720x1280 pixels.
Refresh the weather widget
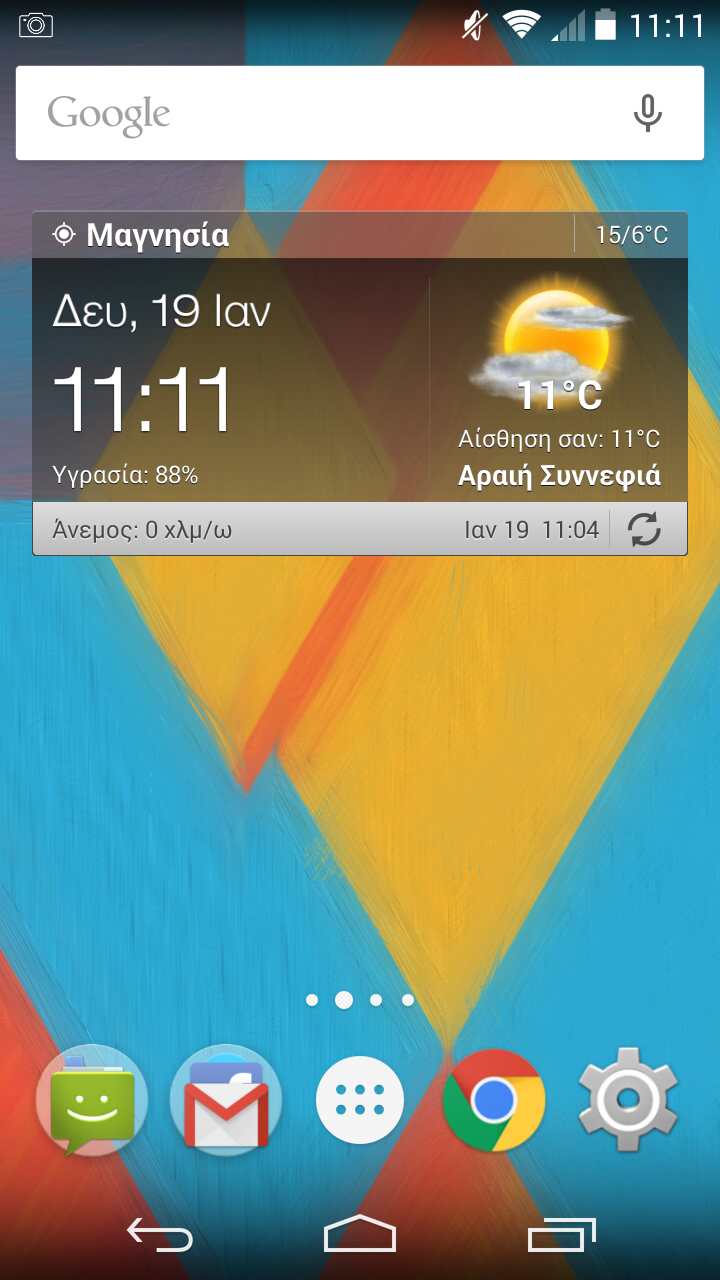[645, 529]
